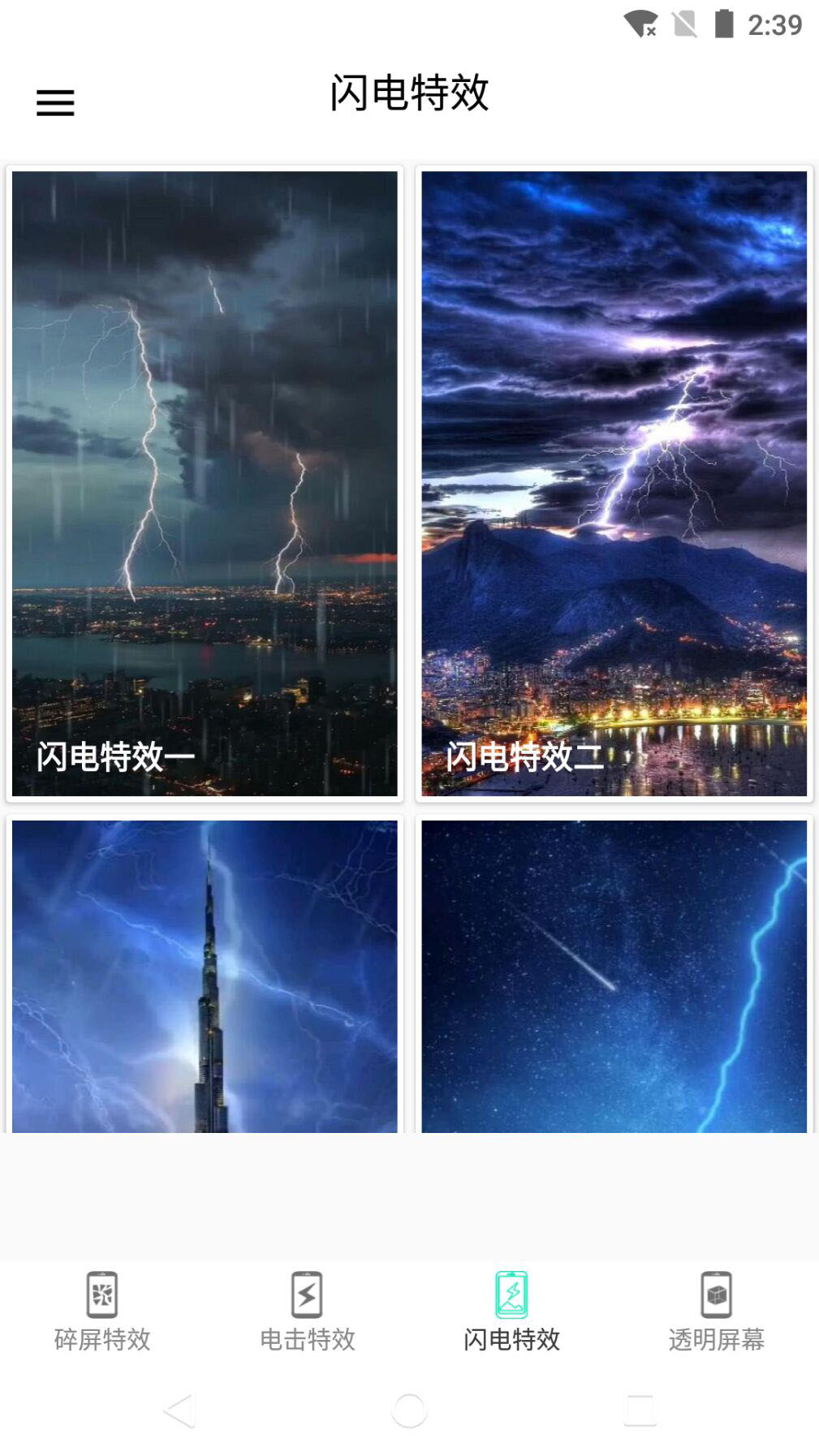
Task: Select the 闪电特效二 lightning effect
Action: click(x=614, y=483)
